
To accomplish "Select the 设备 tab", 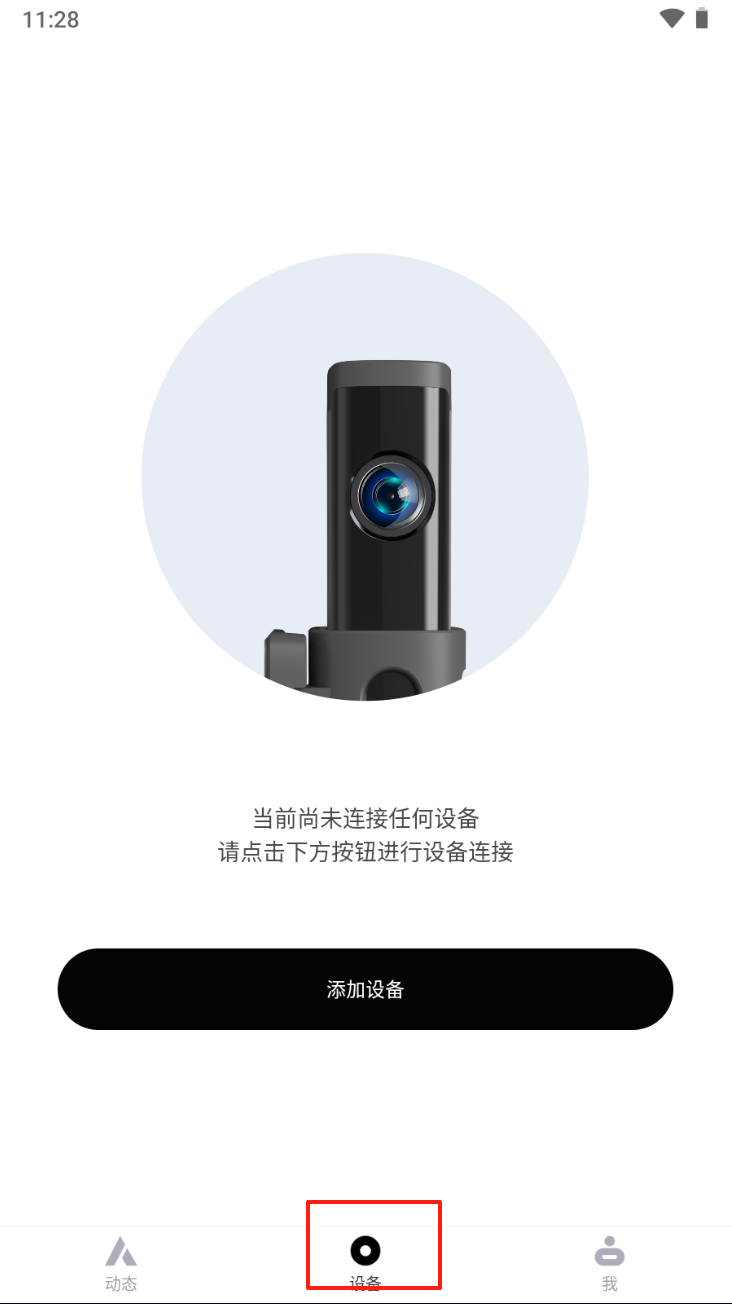I will tap(365, 1260).
